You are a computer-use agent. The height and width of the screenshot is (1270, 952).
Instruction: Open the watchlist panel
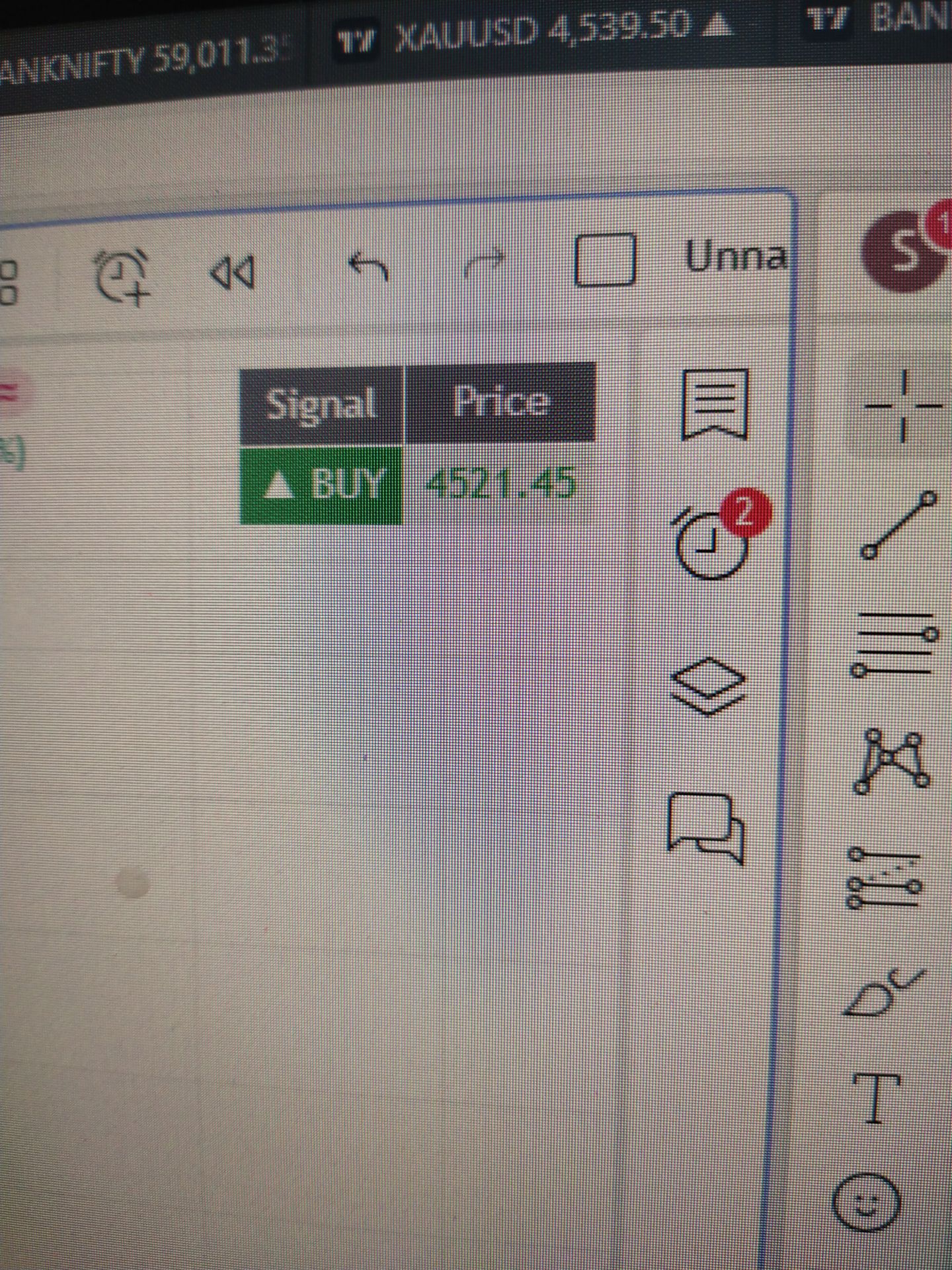tap(715, 404)
